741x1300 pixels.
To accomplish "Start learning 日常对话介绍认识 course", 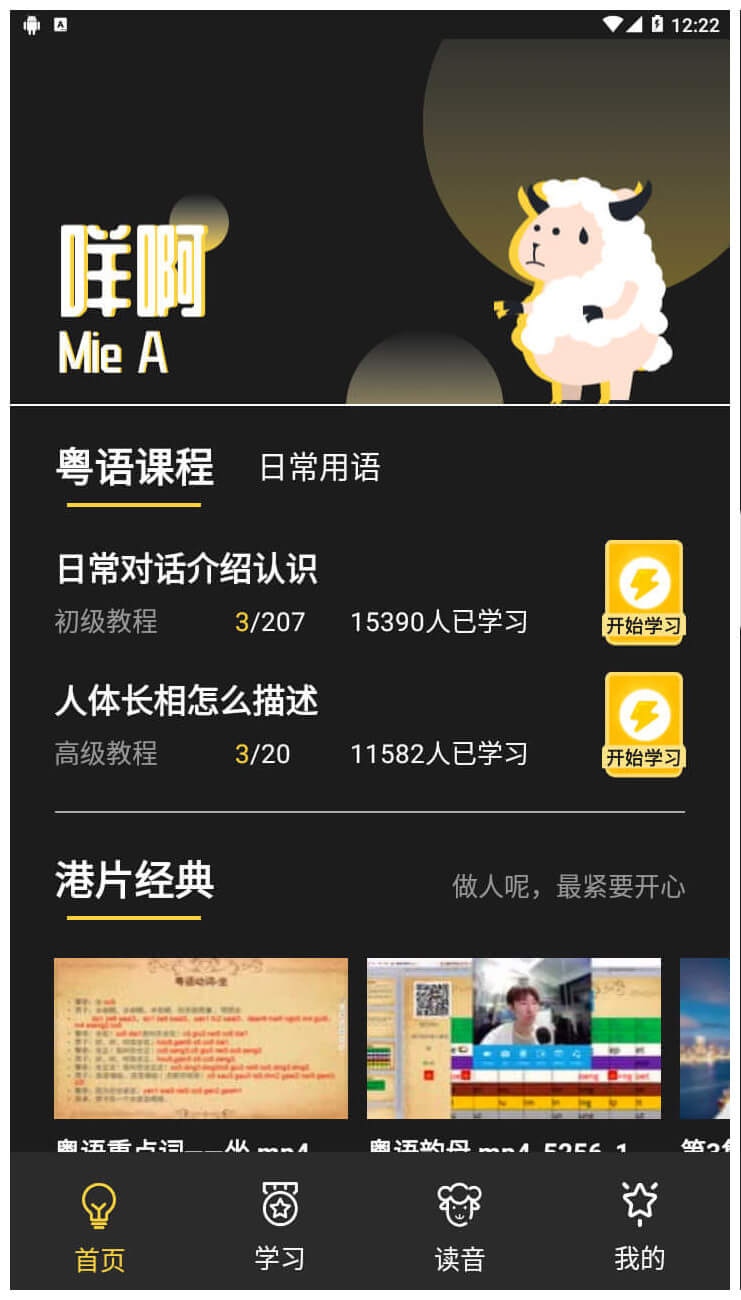I will [644, 592].
